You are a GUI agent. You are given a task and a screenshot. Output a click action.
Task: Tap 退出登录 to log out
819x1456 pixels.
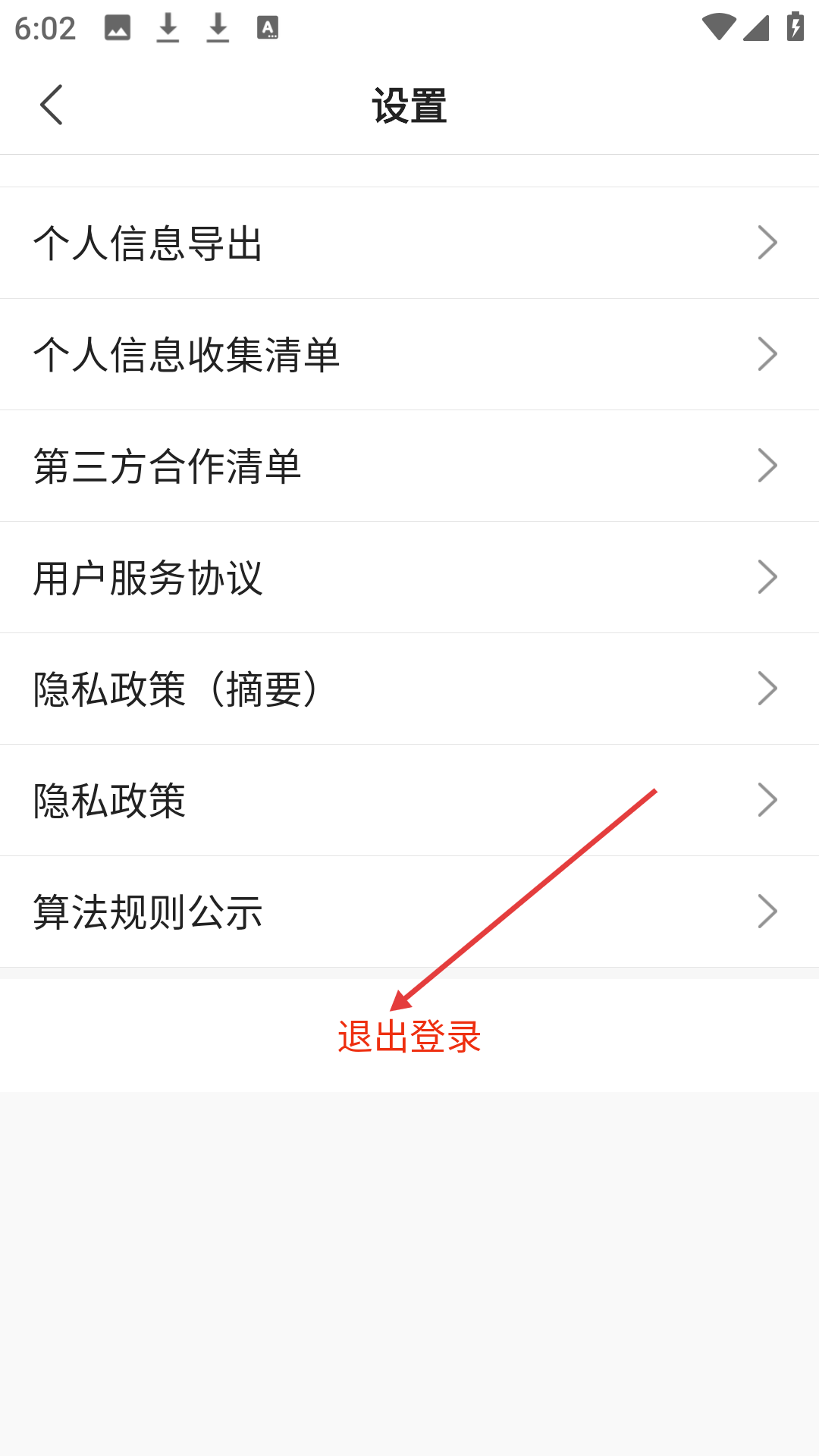coord(409,1036)
